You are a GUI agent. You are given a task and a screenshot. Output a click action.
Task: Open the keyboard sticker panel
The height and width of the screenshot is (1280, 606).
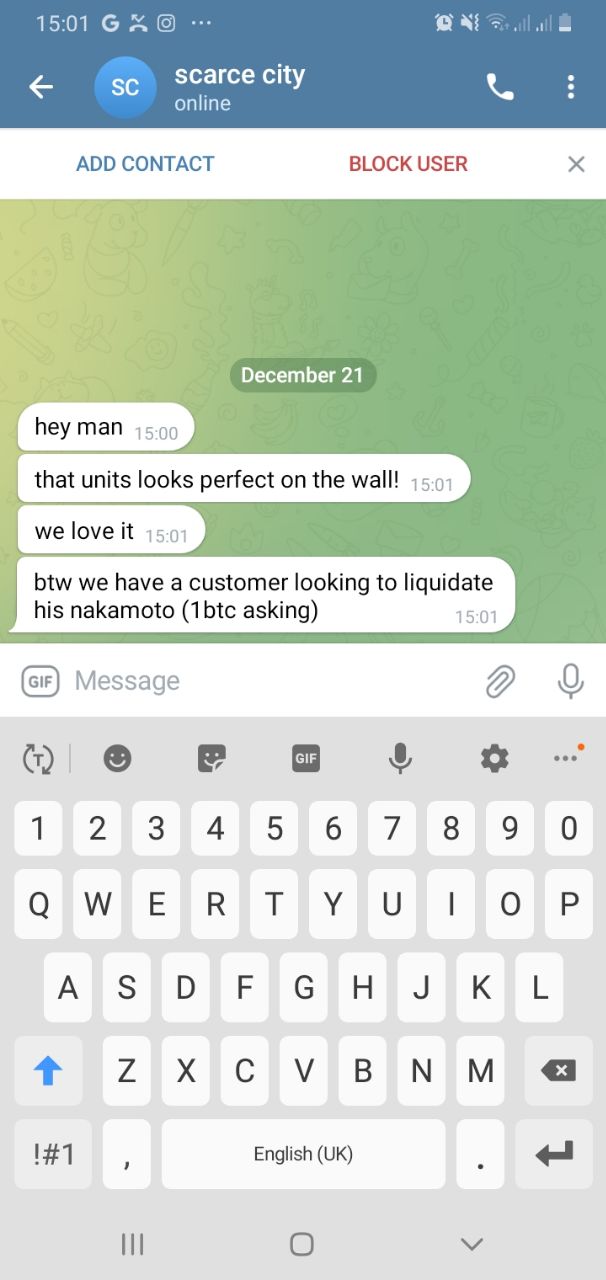pyautogui.click(x=212, y=759)
